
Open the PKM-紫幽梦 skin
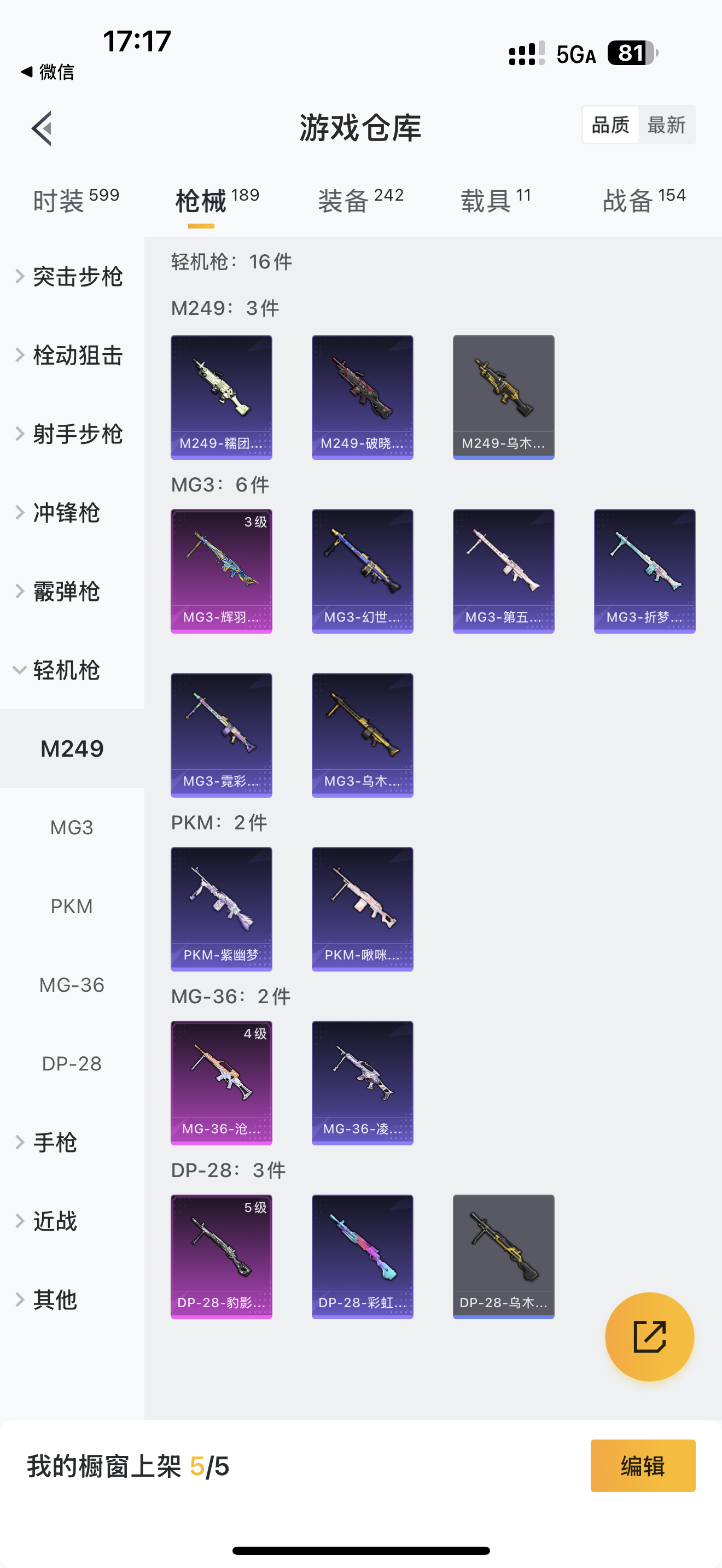tap(221, 909)
